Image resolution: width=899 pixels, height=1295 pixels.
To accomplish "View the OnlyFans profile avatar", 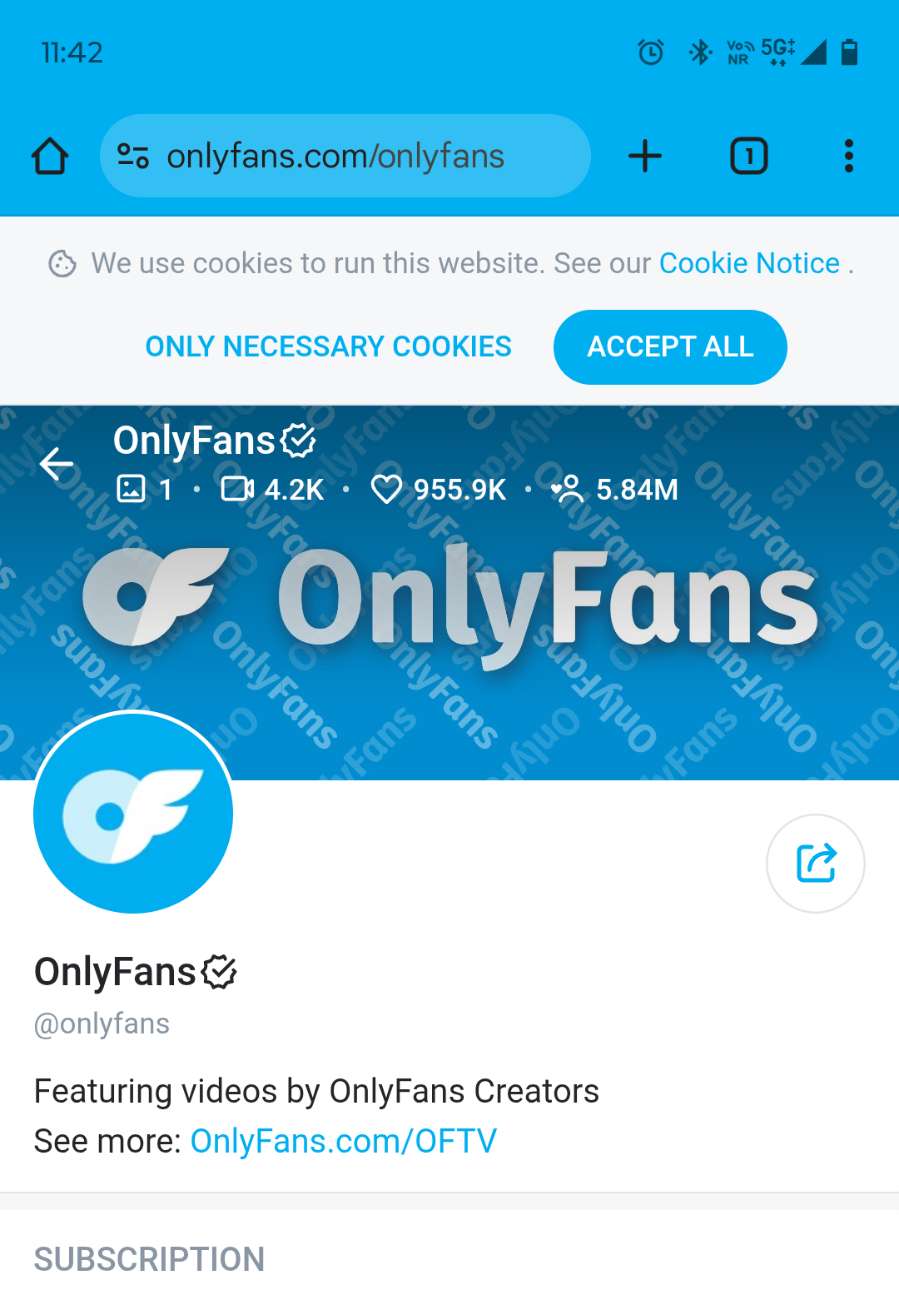I will point(133,814).
